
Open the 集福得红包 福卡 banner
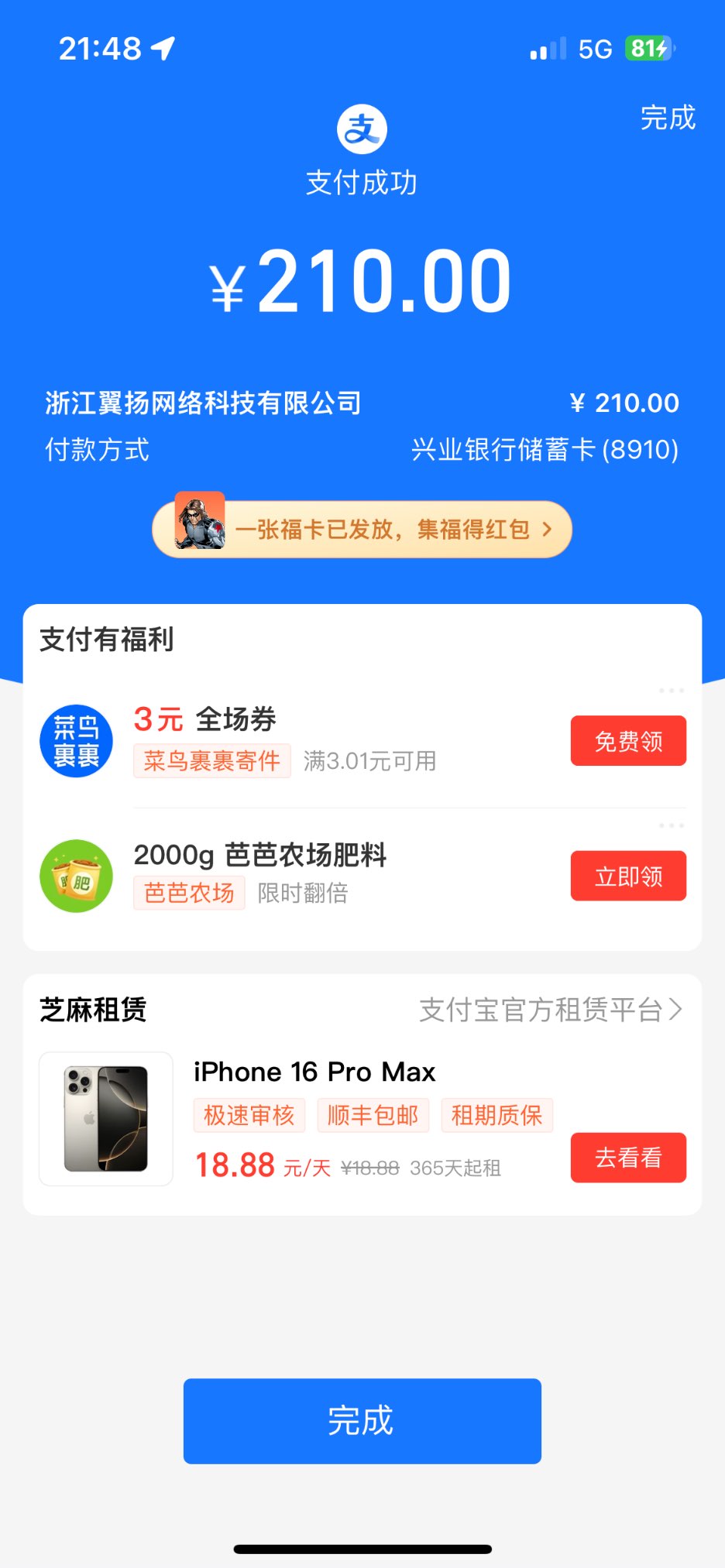coord(362,530)
